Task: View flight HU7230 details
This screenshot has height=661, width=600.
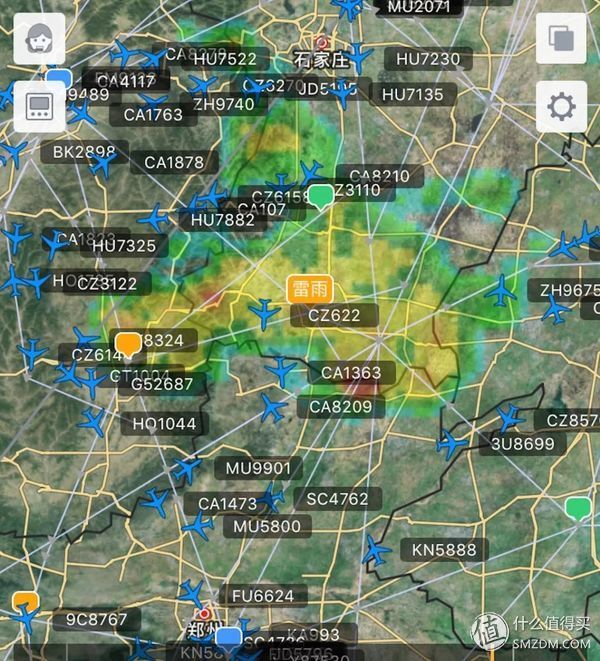Action: [x=428, y=60]
